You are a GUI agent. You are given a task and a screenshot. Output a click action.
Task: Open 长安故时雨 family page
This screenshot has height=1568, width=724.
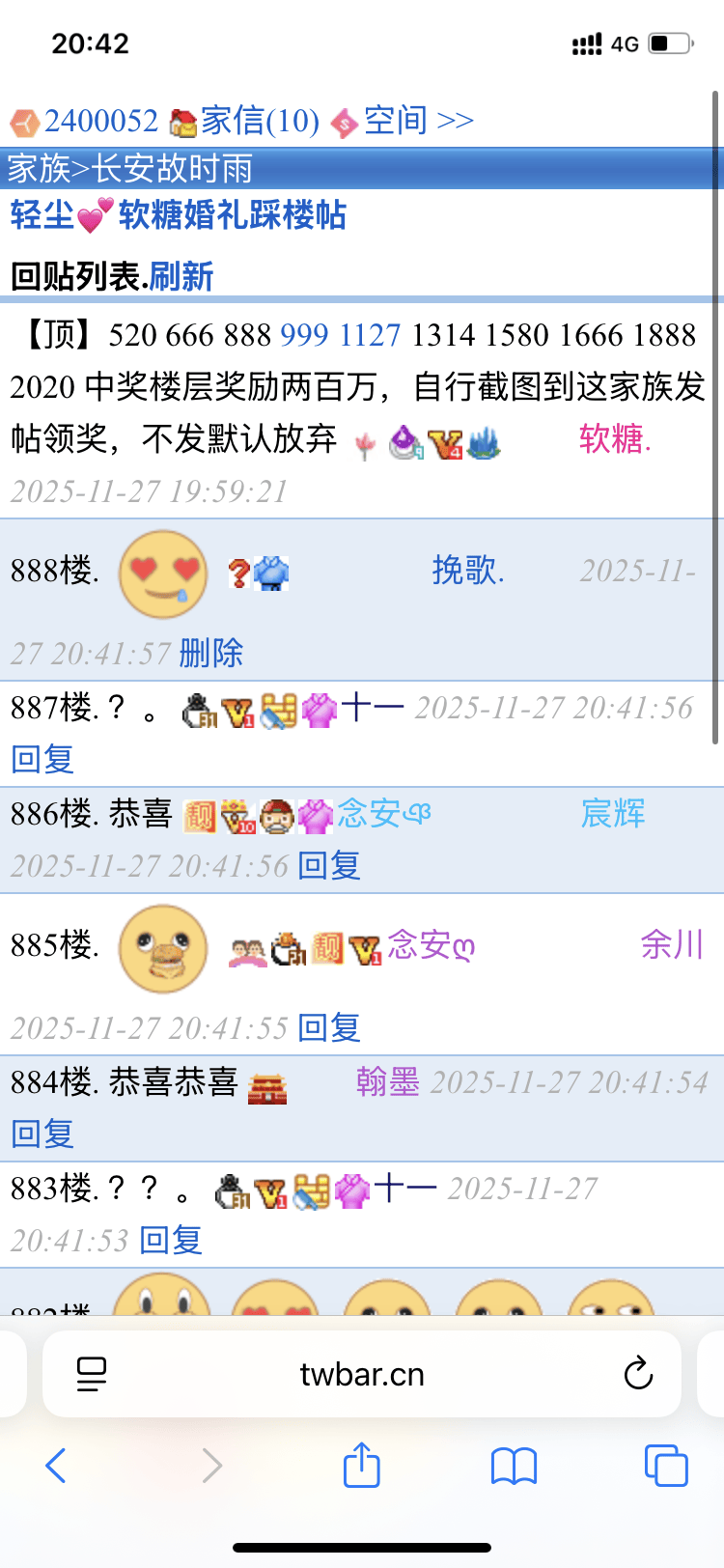[172, 169]
